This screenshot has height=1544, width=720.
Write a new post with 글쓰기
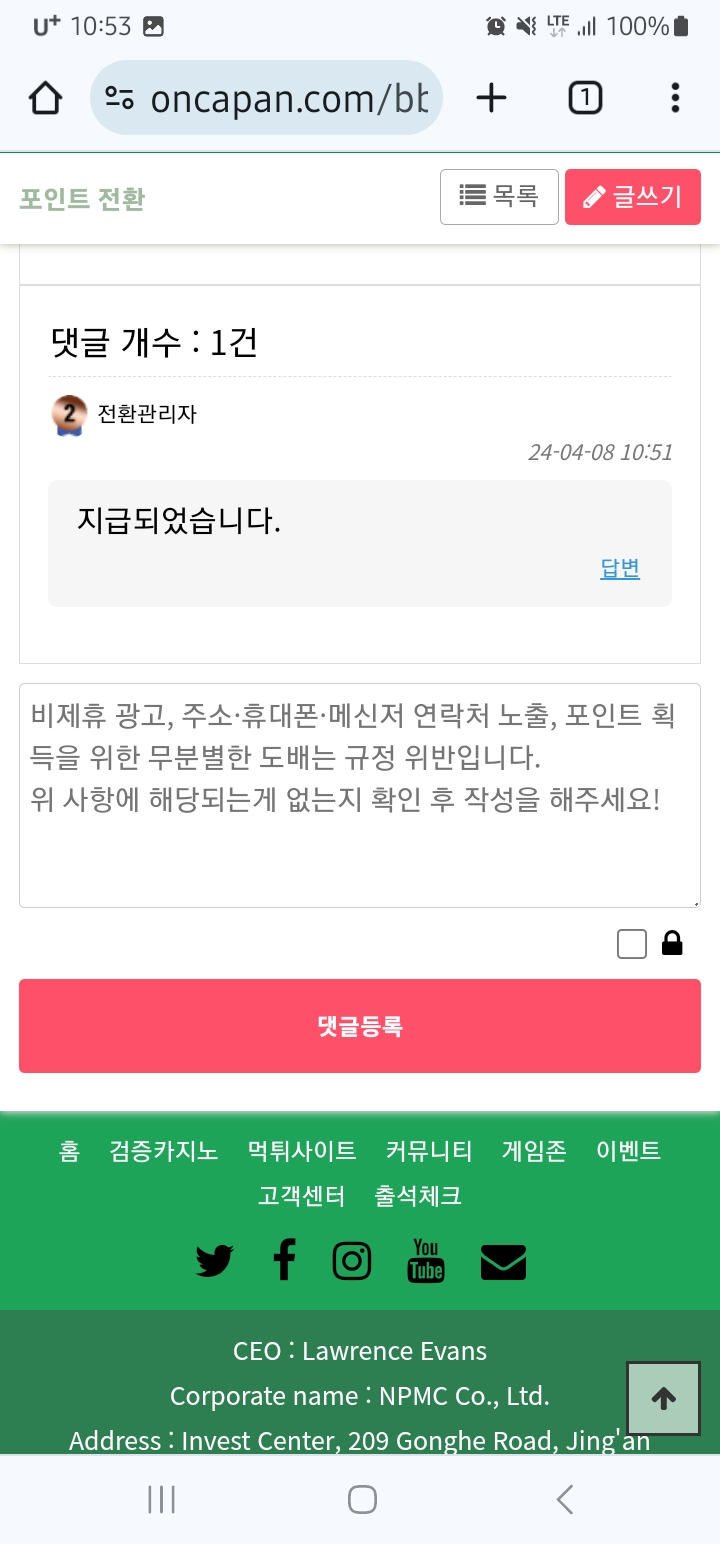[x=632, y=197]
